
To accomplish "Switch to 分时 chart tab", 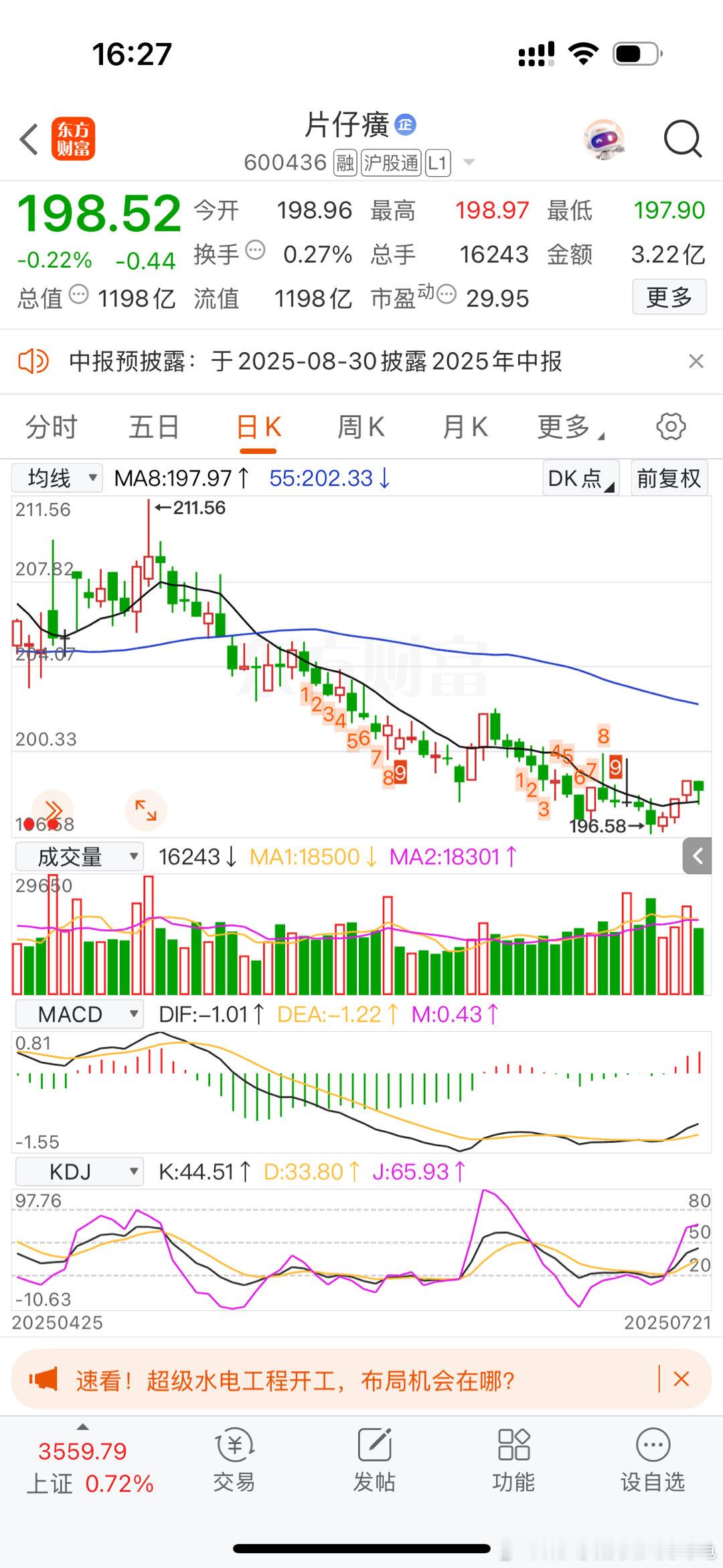I will 52,427.
